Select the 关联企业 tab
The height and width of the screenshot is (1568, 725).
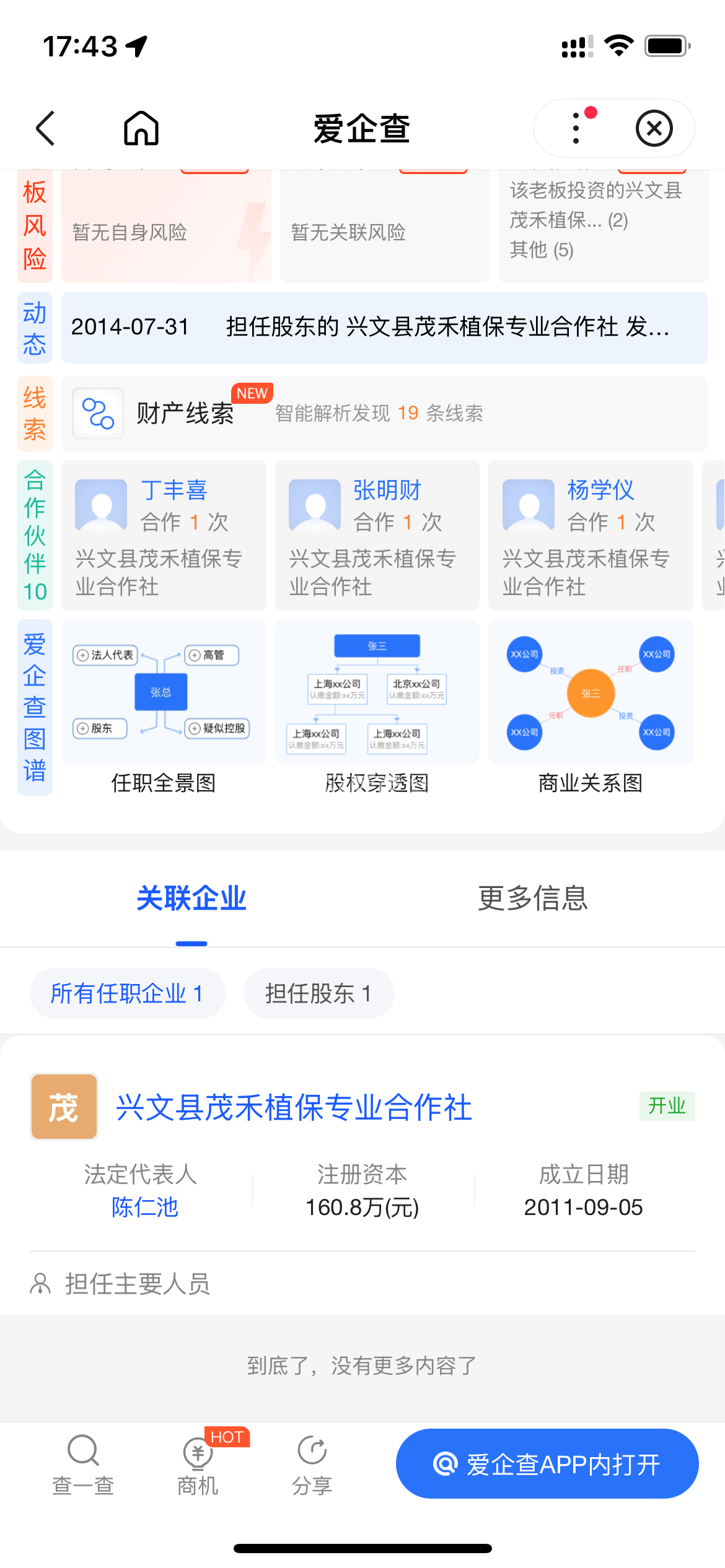(191, 898)
